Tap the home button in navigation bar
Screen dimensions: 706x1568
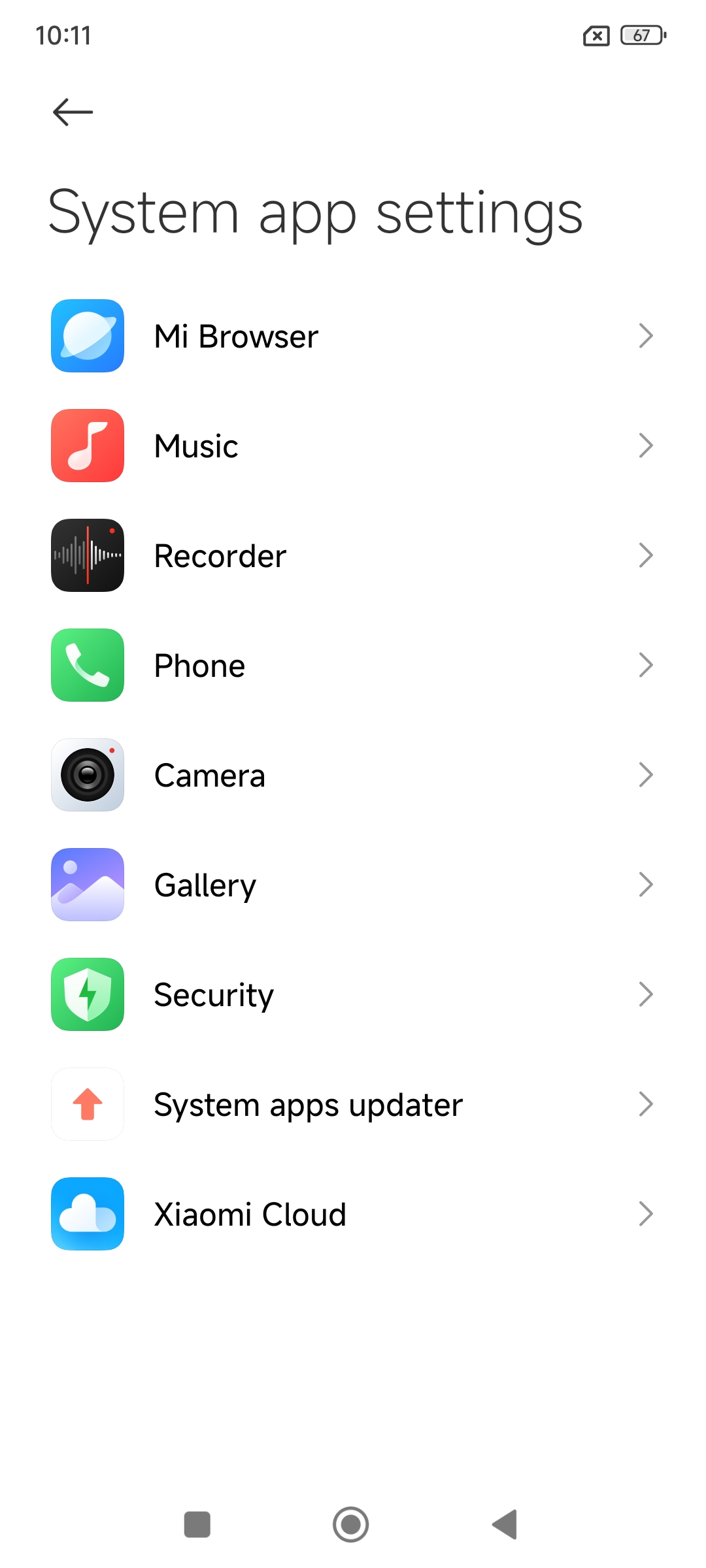[351, 1524]
